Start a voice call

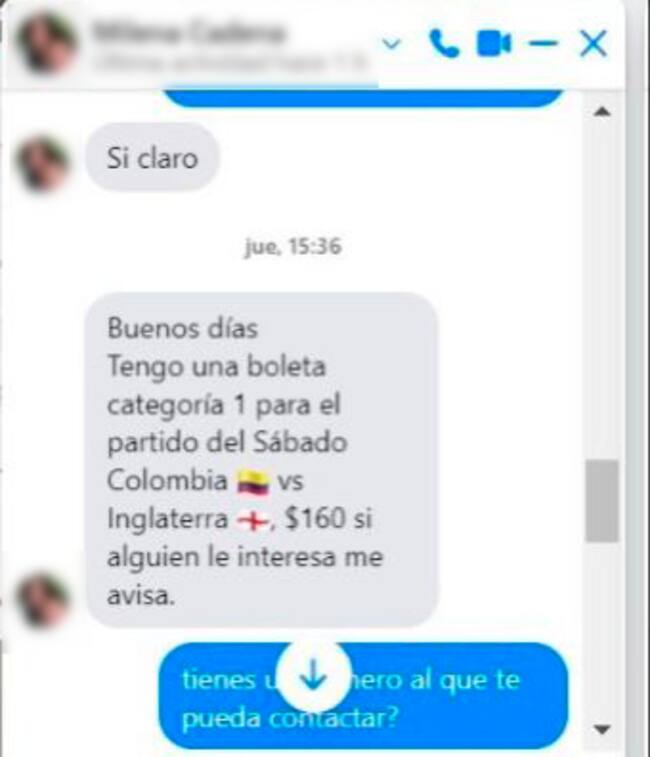pos(442,44)
